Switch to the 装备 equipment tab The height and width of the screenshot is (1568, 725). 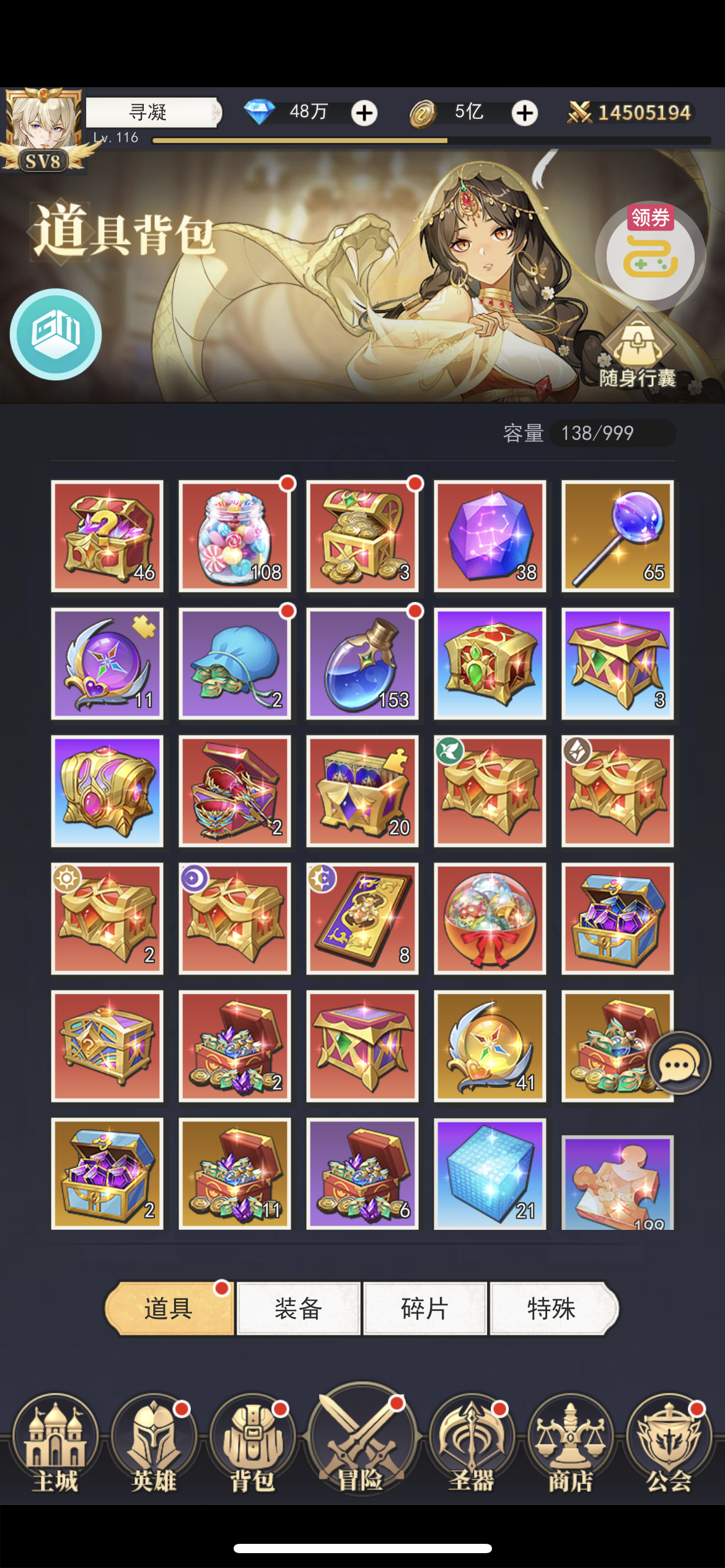tap(298, 1309)
